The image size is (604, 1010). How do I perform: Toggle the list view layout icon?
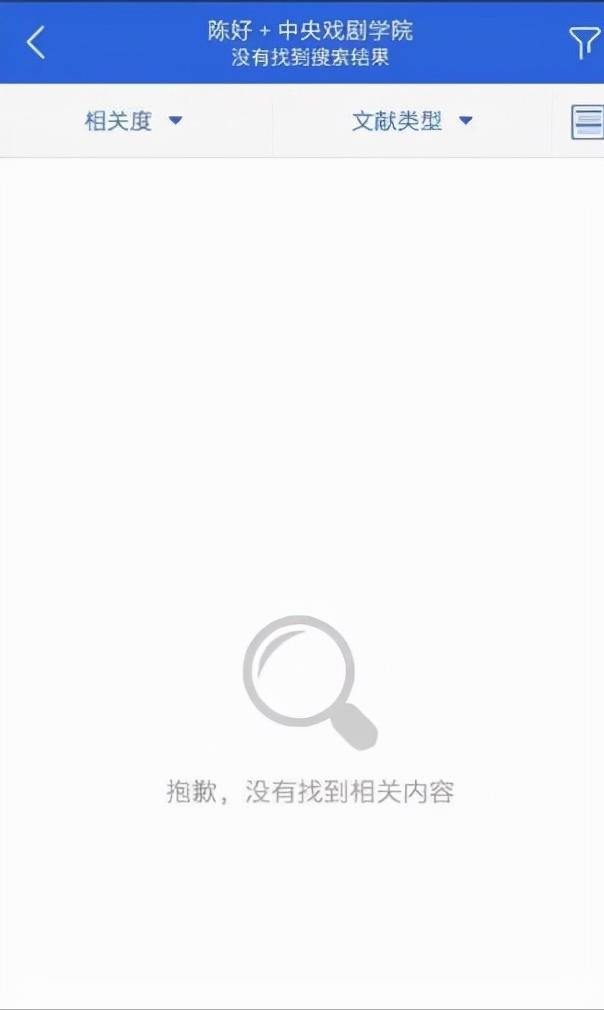click(x=587, y=121)
